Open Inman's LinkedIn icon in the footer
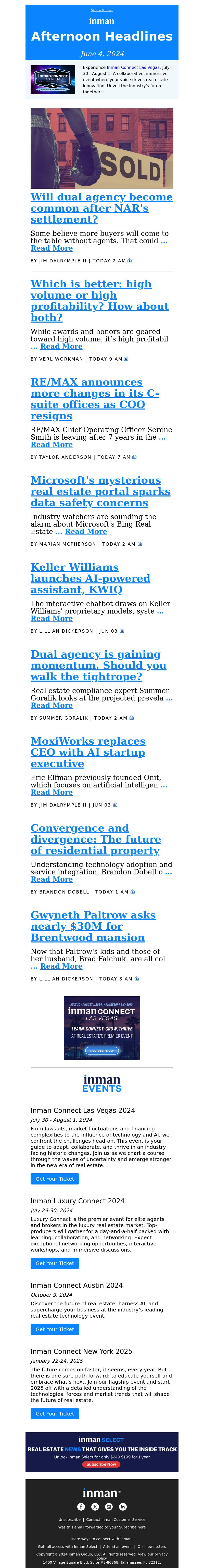 (123, 1507)
